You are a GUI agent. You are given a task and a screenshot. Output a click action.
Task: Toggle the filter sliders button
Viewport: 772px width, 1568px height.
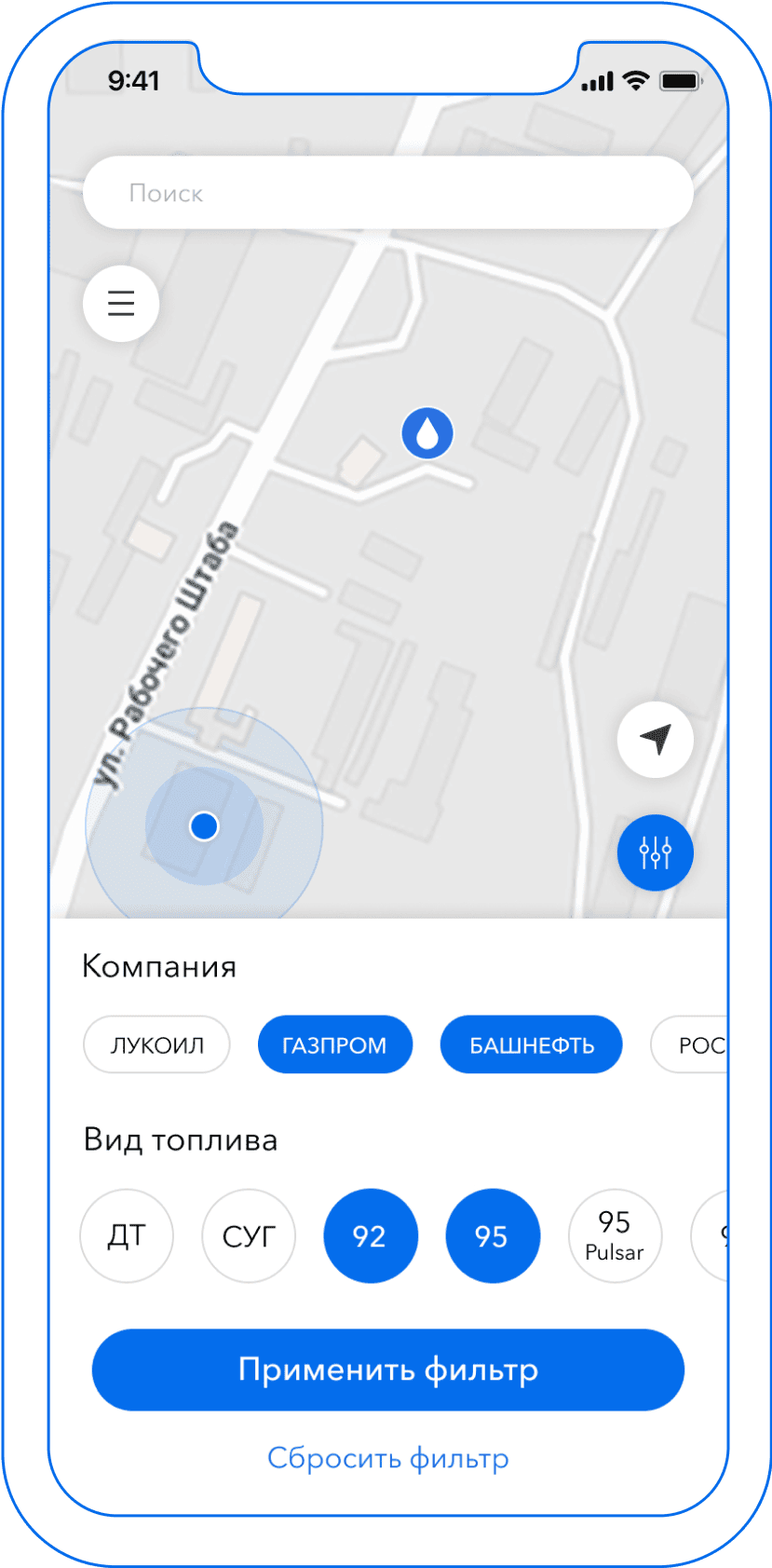655,853
